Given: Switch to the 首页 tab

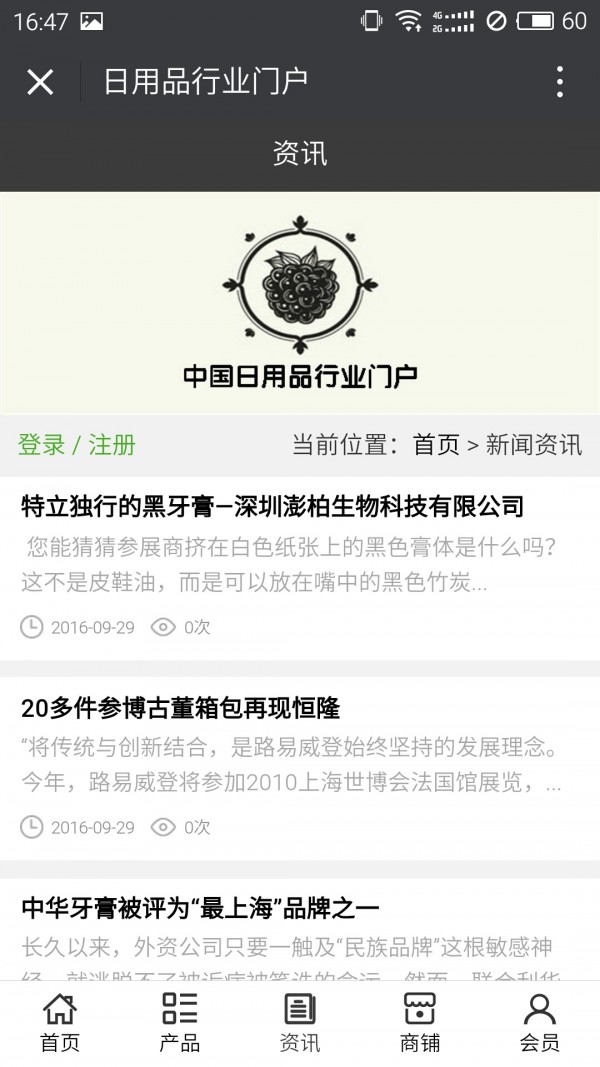Looking at the screenshot, I should point(60,1022).
